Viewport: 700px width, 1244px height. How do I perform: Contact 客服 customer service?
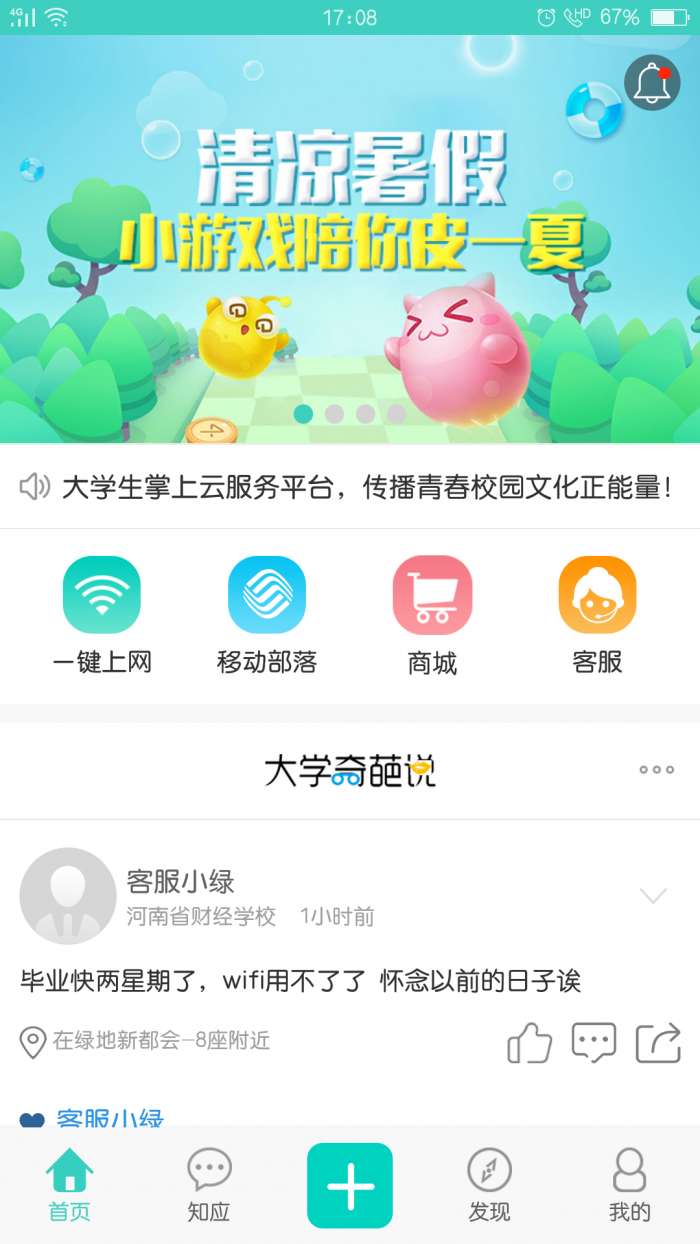(597, 615)
